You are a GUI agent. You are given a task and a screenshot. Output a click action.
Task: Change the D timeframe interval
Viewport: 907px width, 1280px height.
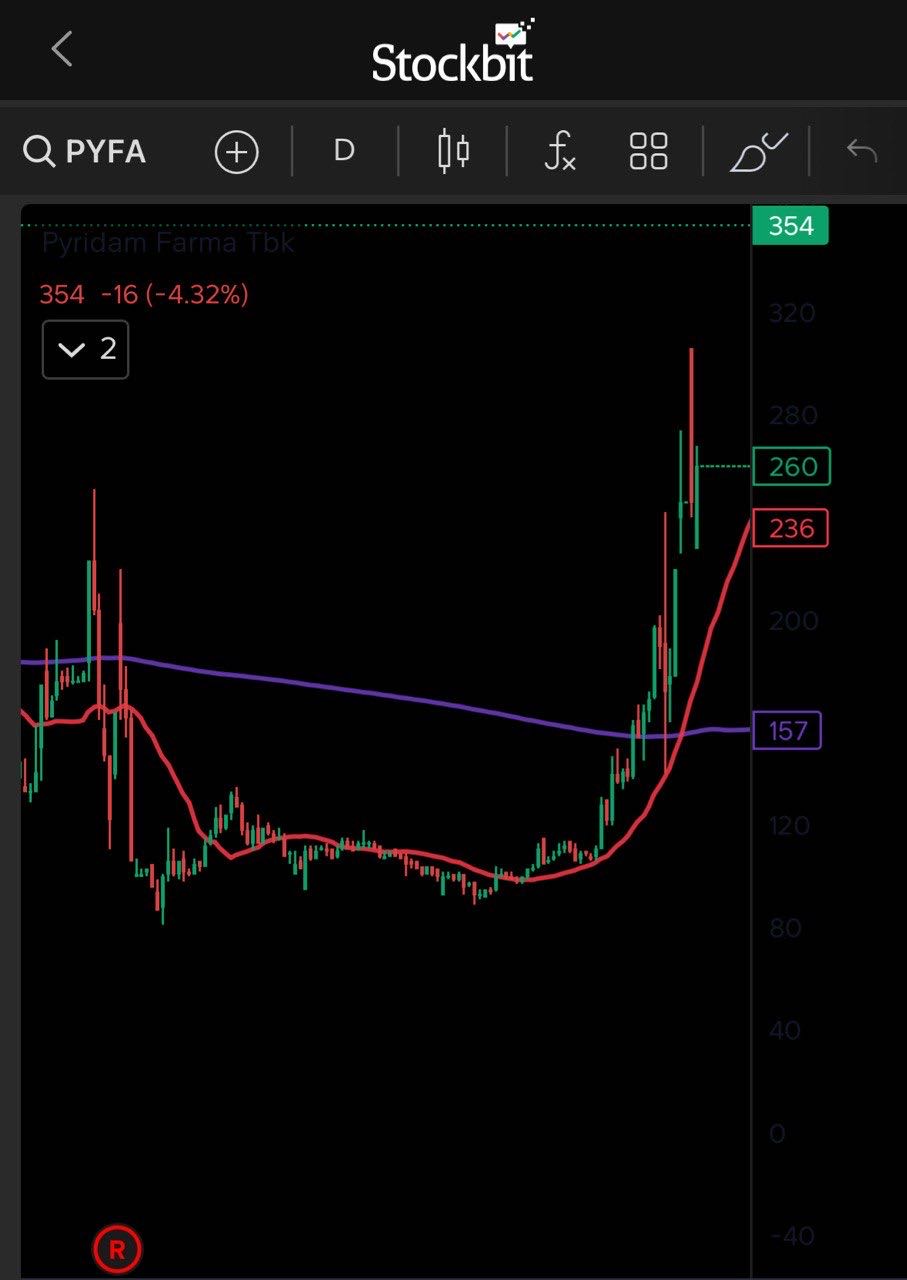click(344, 151)
